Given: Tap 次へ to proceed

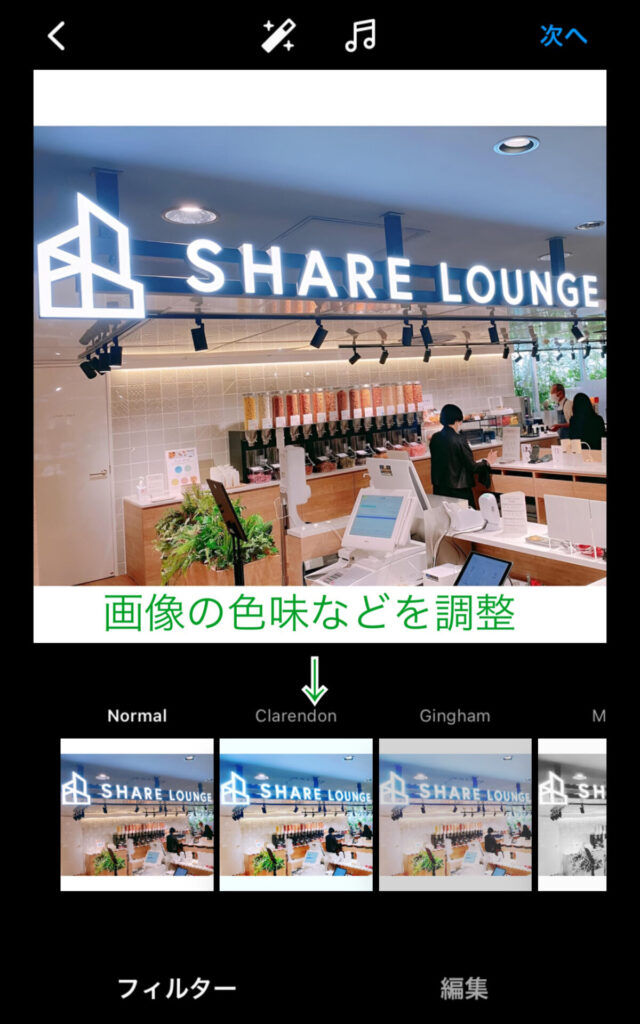Looking at the screenshot, I should click(564, 36).
